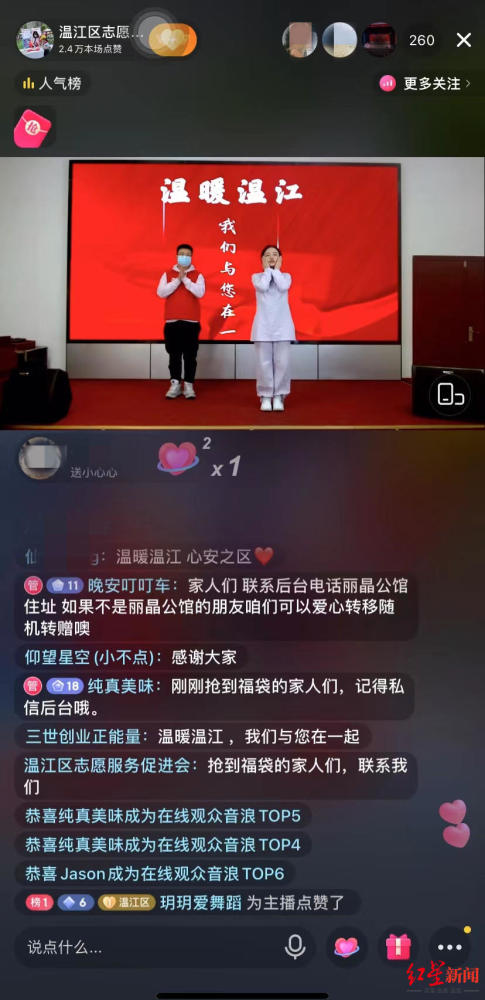Start voice input with the microphone icon
The width and height of the screenshot is (485, 1000).
(295, 947)
